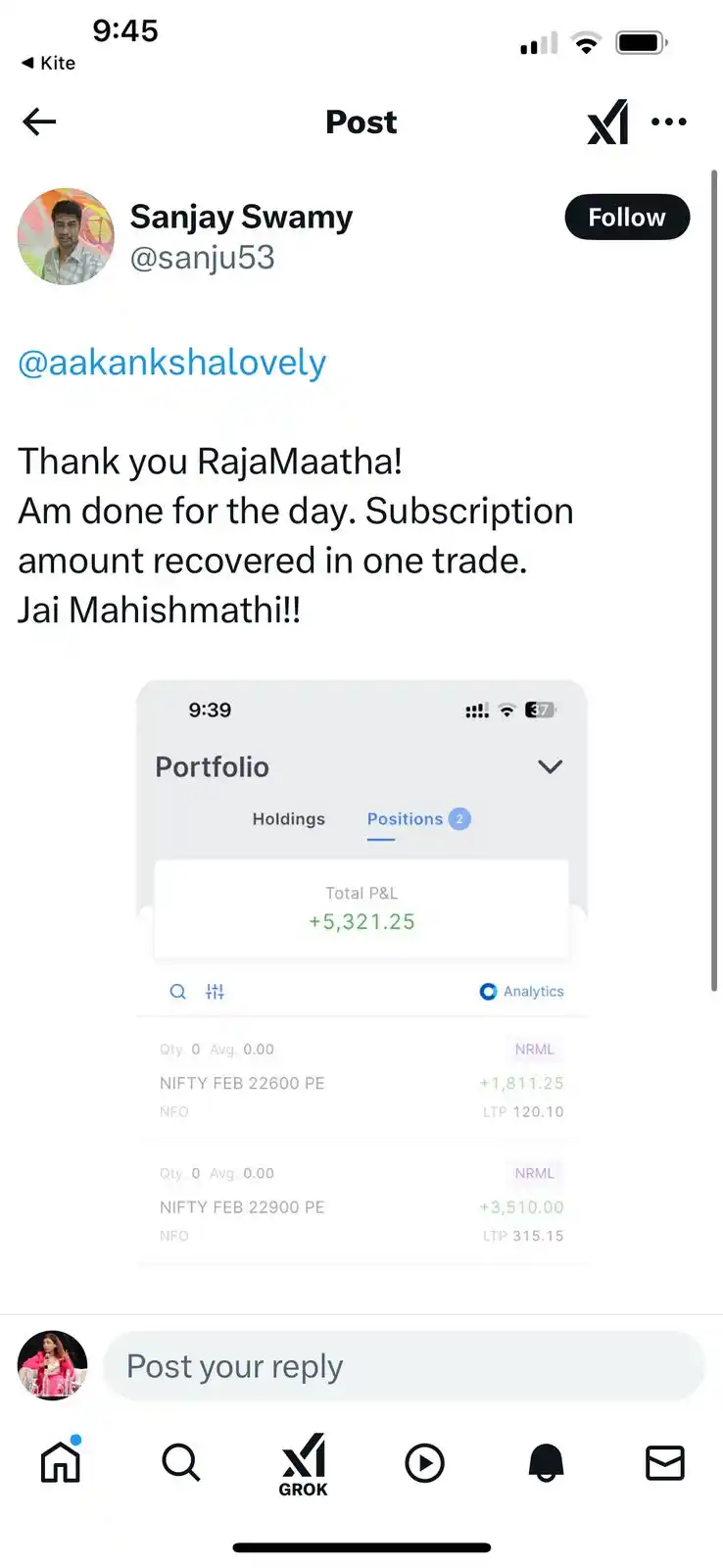Open the Grok icon in the top bar
723x1568 pixels.
click(607, 122)
